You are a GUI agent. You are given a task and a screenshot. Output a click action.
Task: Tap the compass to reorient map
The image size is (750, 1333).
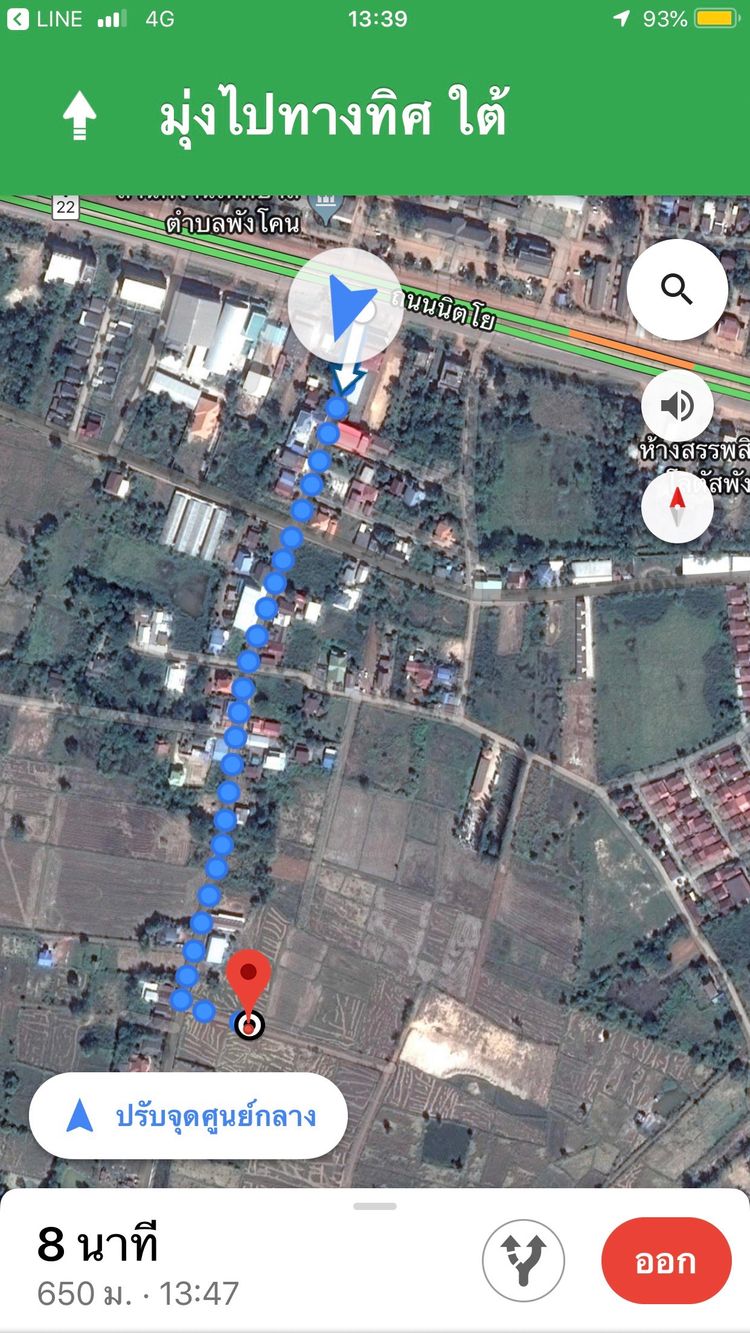pyautogui.click(x=677, y=506)
